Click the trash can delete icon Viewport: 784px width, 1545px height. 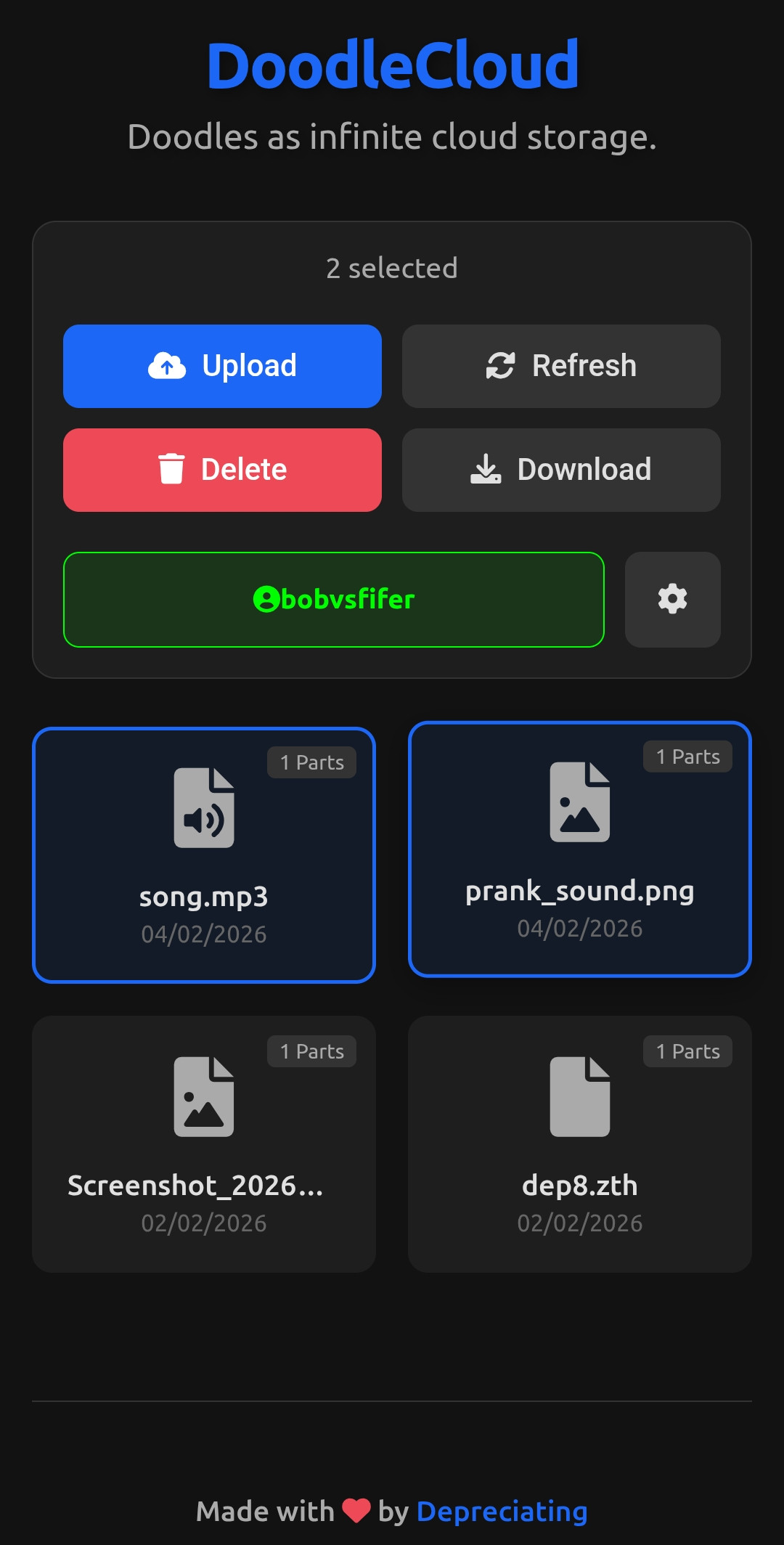[171, 469]
